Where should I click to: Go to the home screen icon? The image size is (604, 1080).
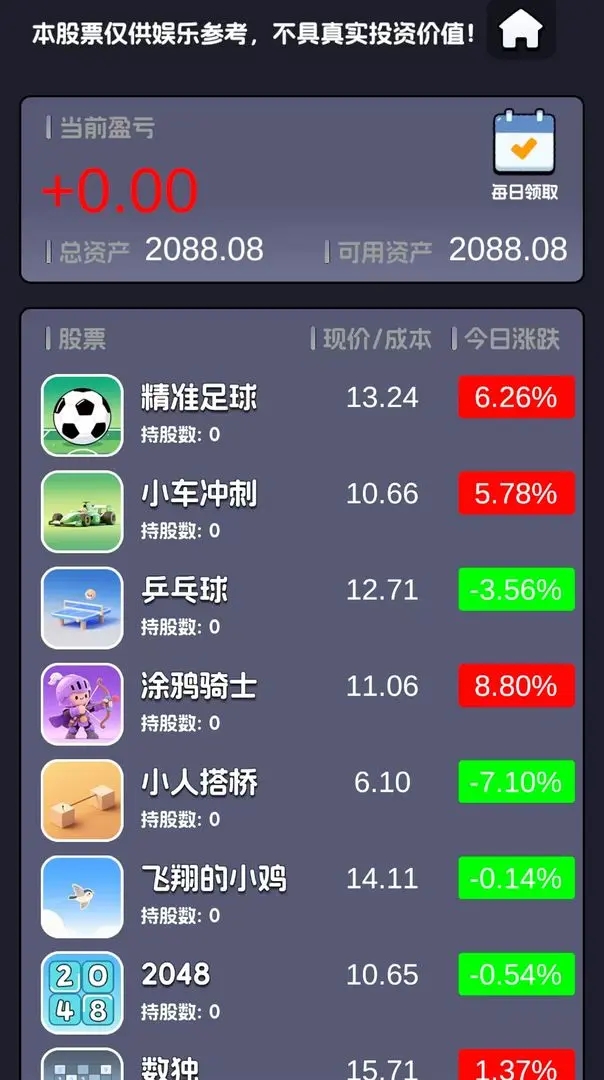click(521, 30)
